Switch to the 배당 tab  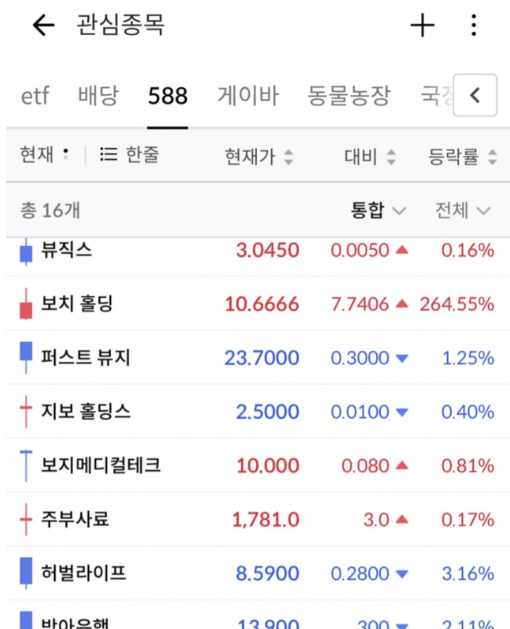click(x=98, y=95)
